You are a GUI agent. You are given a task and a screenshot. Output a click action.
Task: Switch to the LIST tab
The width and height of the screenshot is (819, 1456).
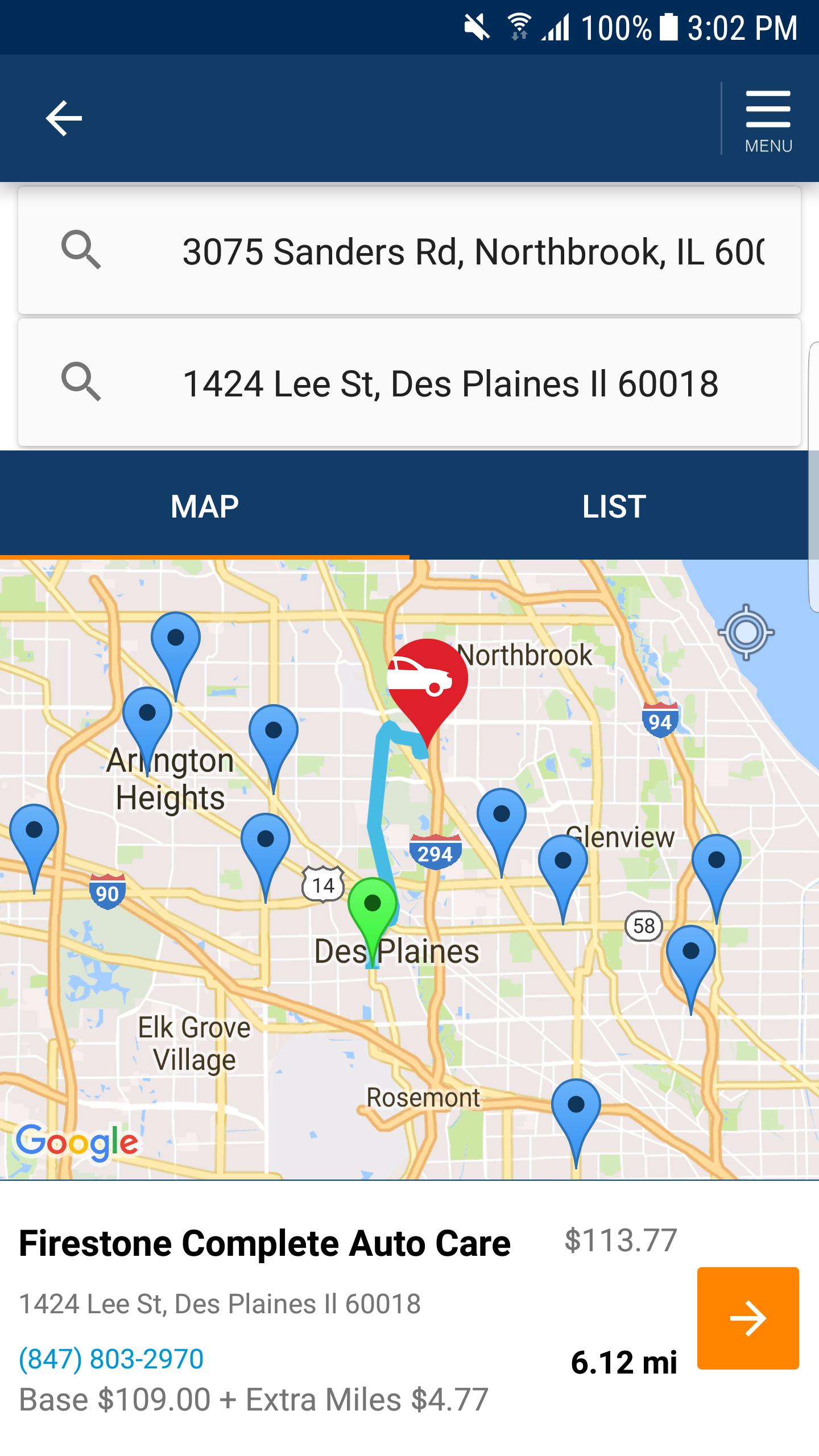(x=614, y=506)
